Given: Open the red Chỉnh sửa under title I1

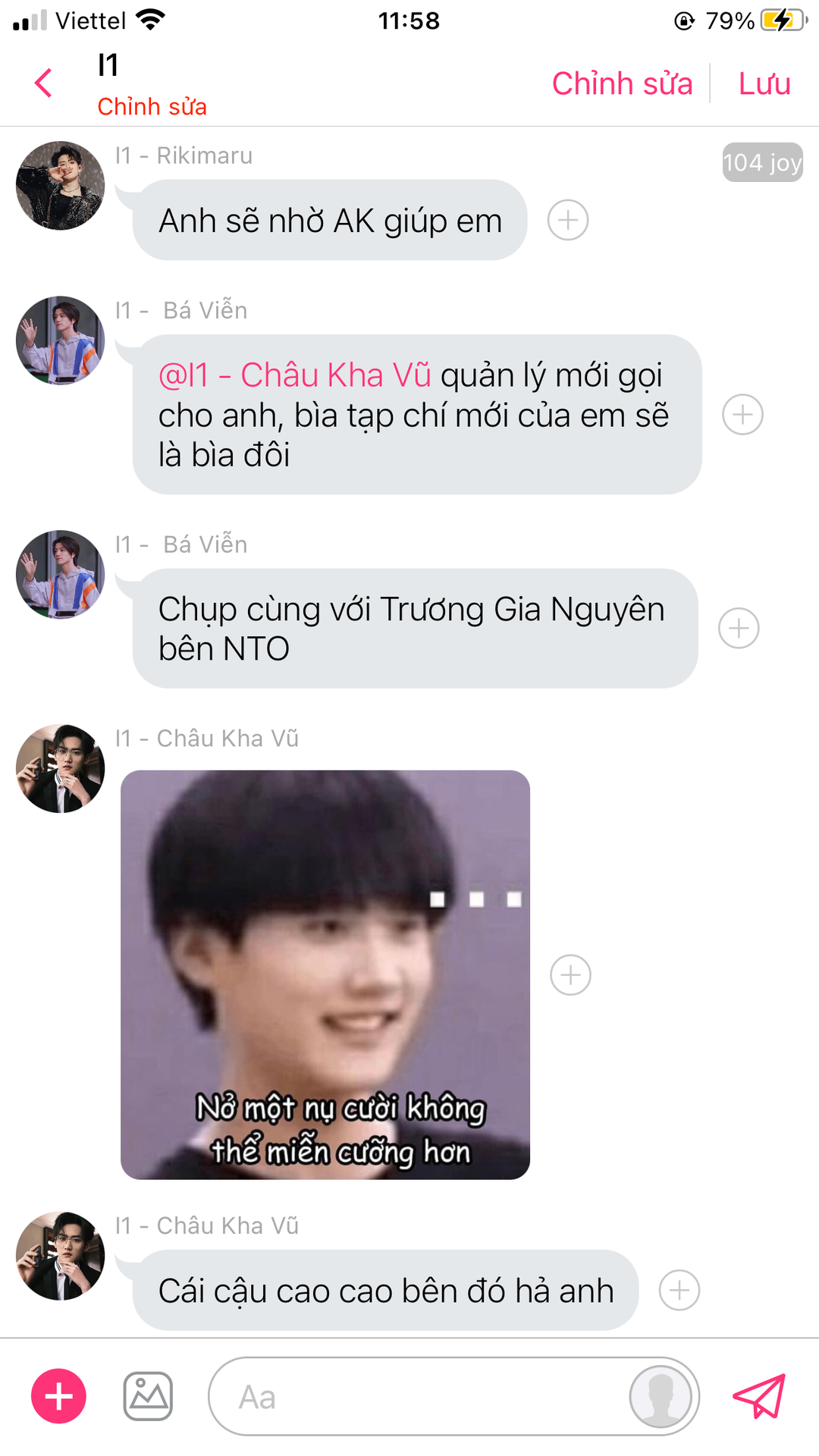Looking at the screenshot, I should (x=152, y=107).
